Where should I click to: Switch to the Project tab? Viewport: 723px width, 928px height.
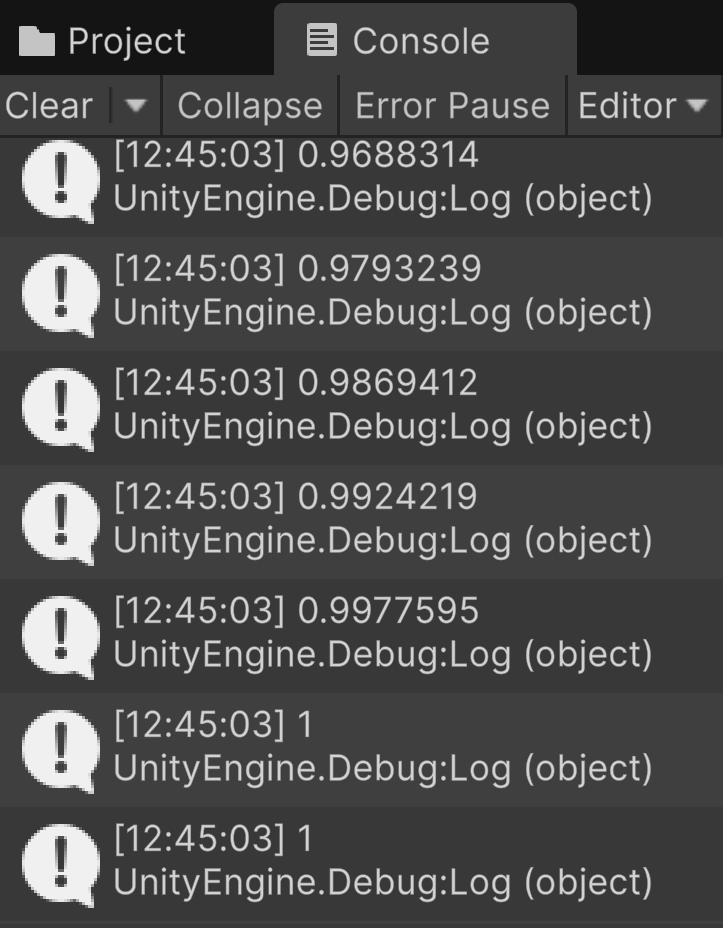click(103, 41)
